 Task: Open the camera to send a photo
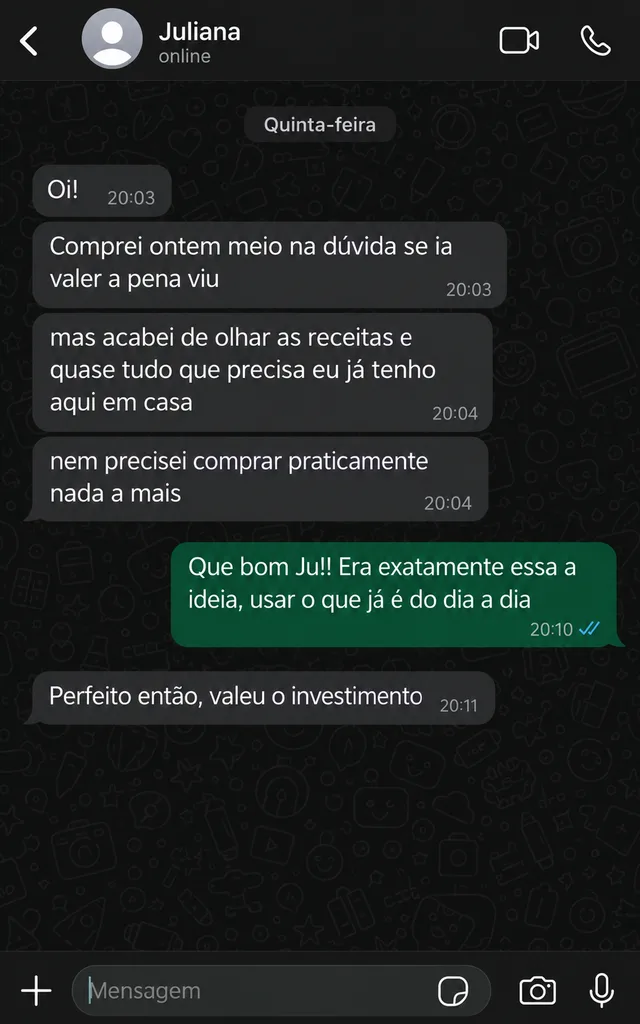pyautogui.click(x=537, y=991)
